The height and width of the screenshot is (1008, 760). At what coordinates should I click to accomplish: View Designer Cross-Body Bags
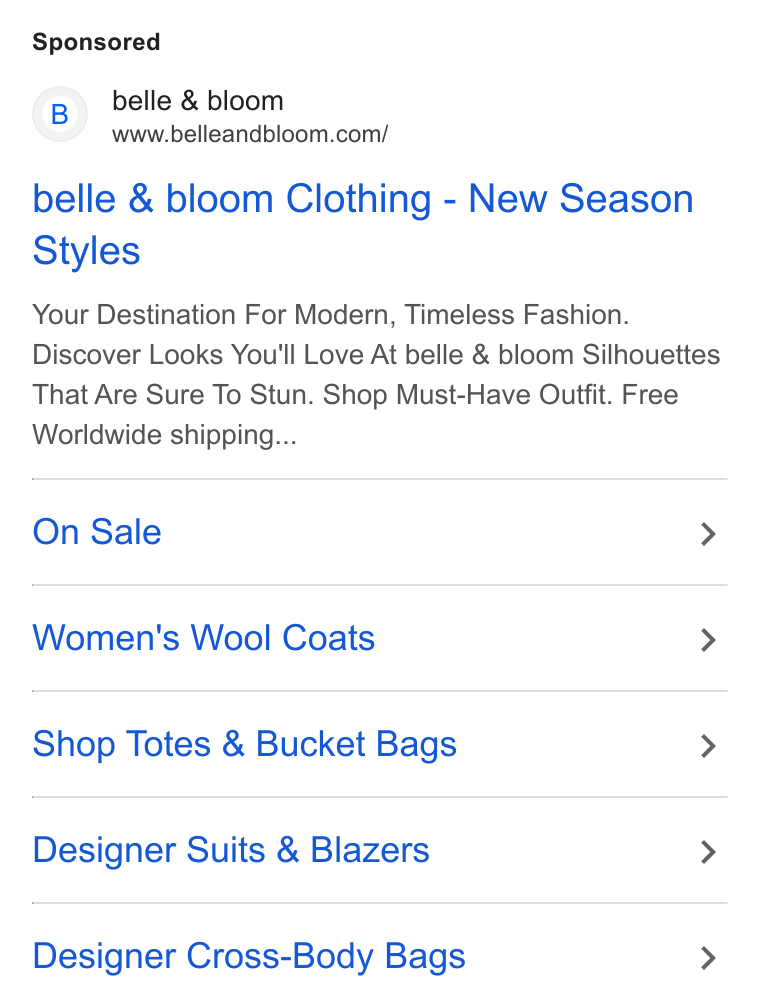click(379, 956)
